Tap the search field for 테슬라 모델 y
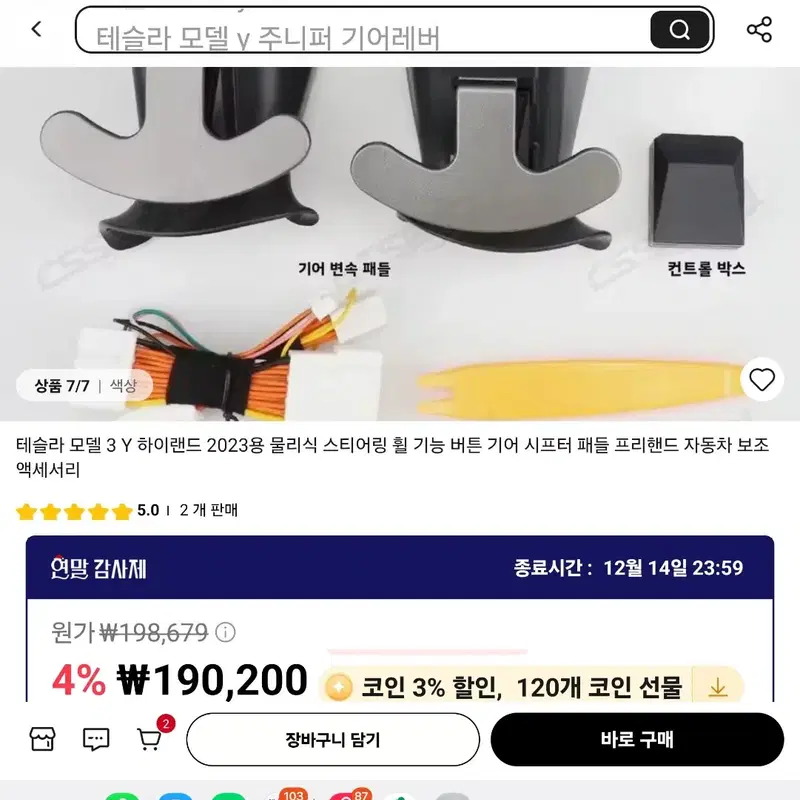This screenshot has height=800, width=800. point(362,30)
